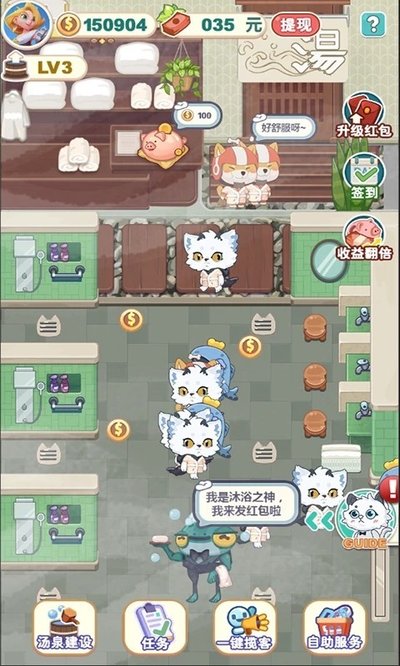Open the help question mark icon

(373, 25)
